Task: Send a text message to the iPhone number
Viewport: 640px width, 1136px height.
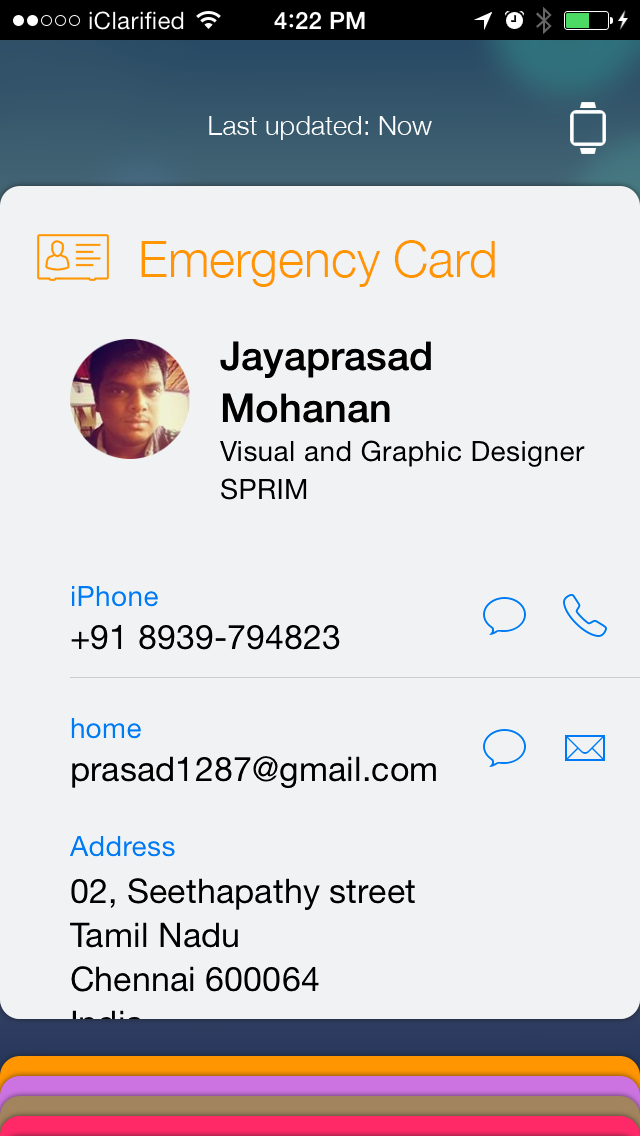Action: coord(504,615)
